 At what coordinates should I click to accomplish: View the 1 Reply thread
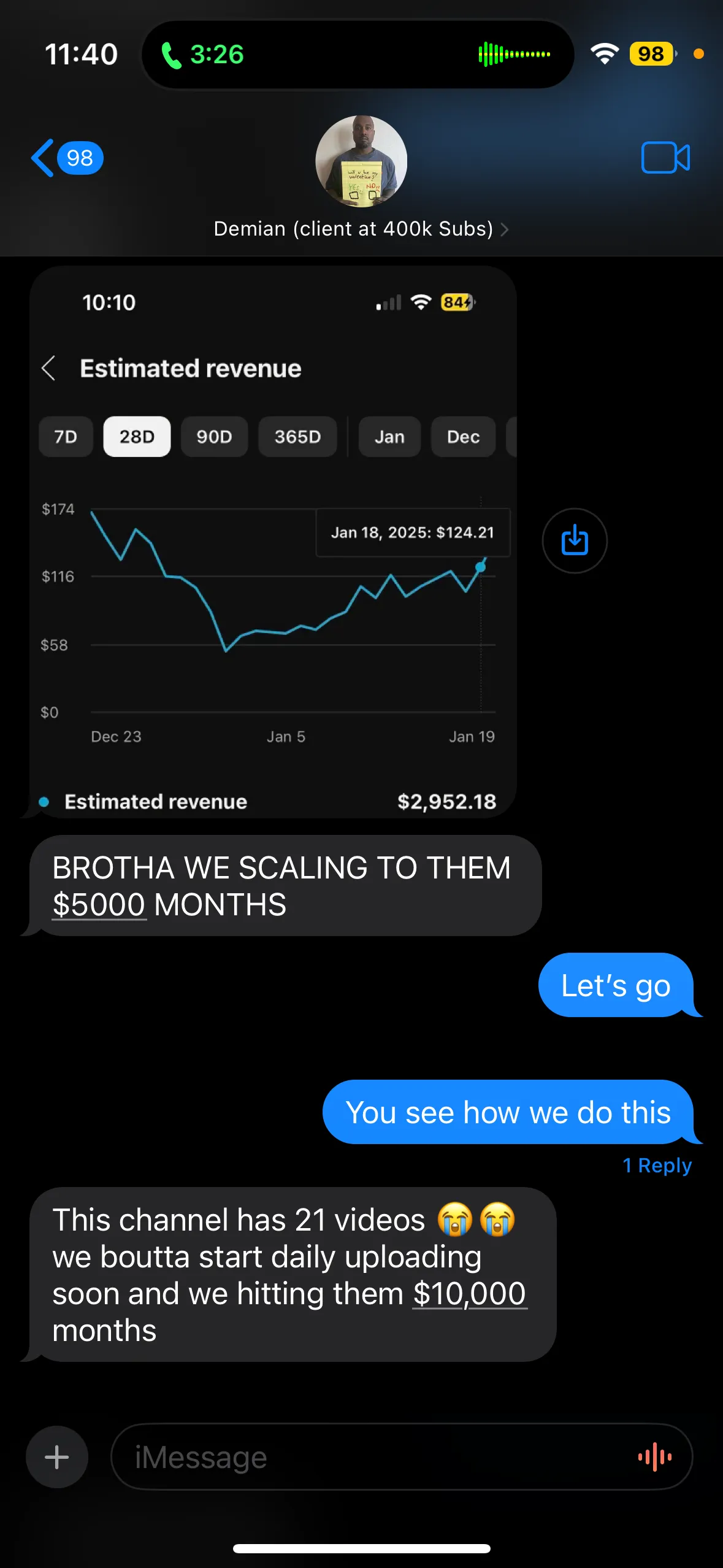click(657, 1165)
